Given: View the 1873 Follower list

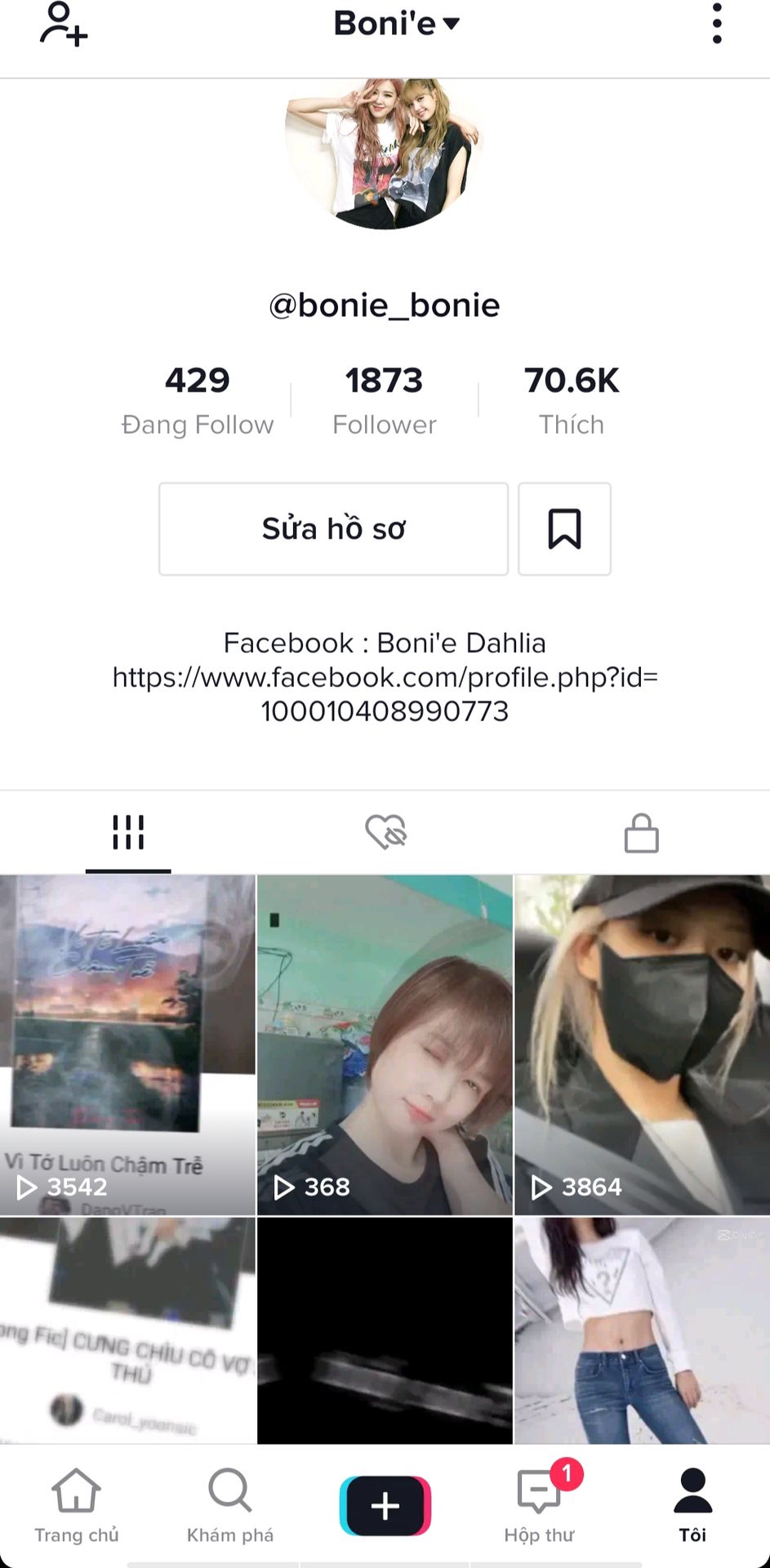Looking at the screenshot, I should point(384,399).
